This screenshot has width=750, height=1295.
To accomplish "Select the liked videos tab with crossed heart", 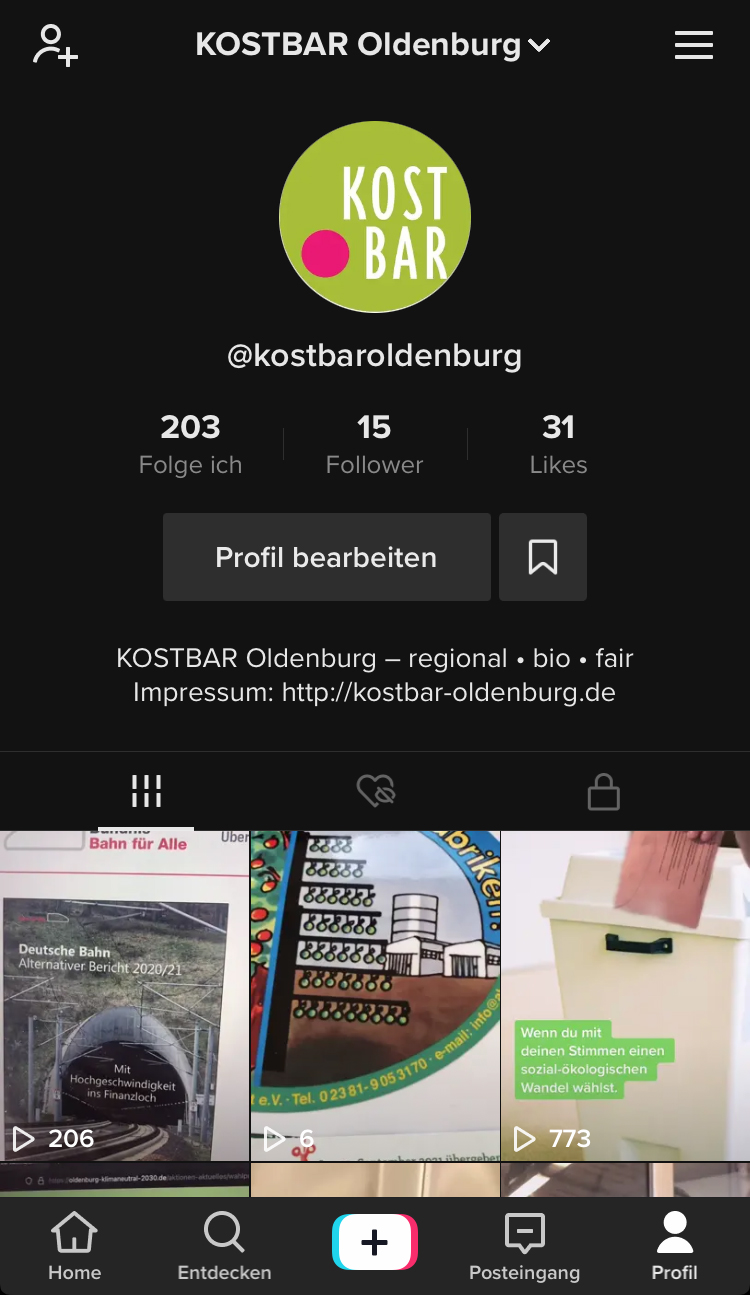I will coord(374,790).
